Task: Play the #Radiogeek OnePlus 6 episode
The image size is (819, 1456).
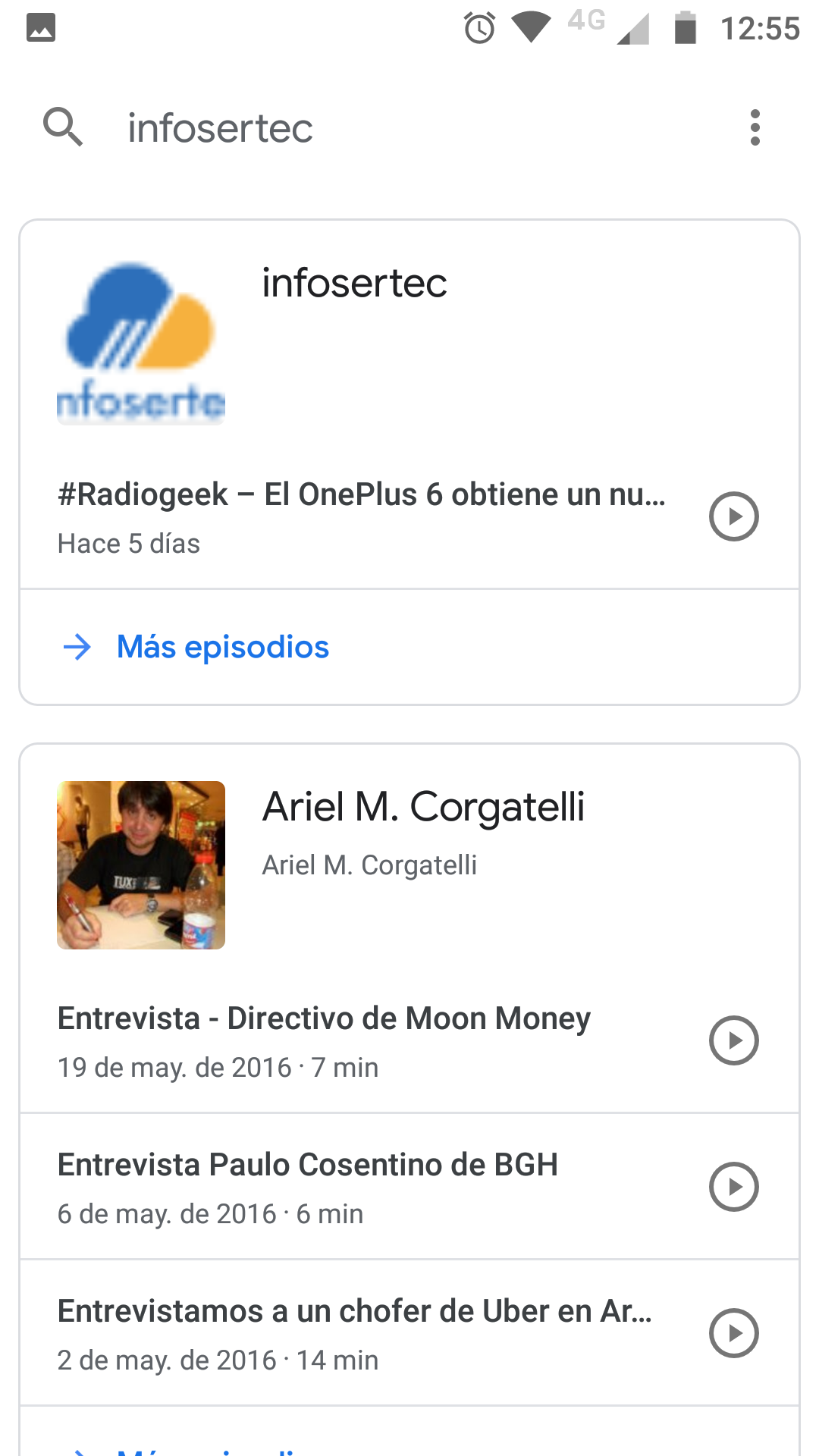Action: (x=733, y=516)
